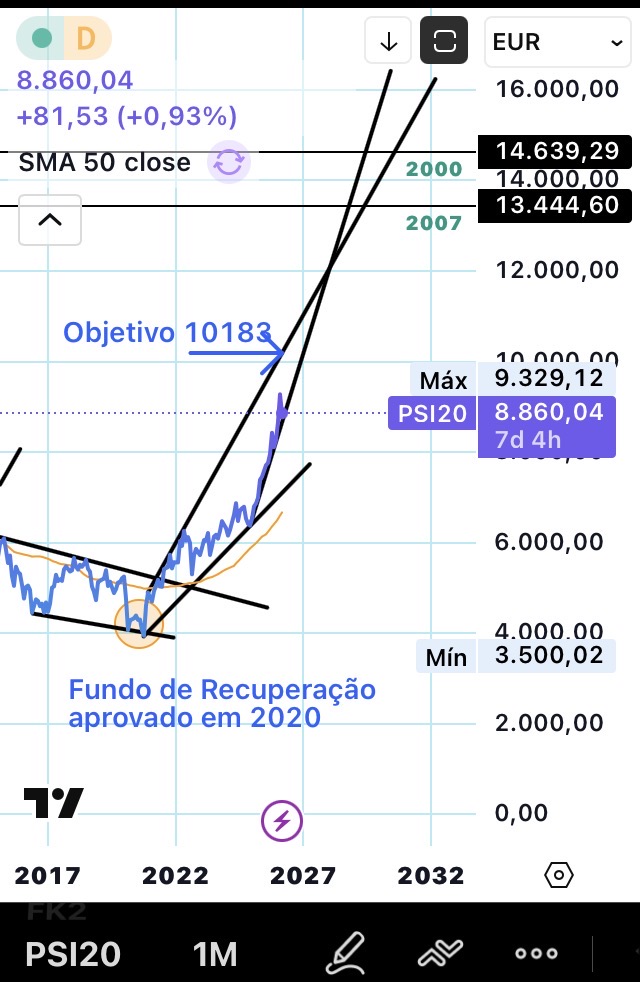Image resolution: width=640 pixels, height=982 pixels.
Task: Switch the chart to fullscreen mode
Action: (x=445, y=42)
